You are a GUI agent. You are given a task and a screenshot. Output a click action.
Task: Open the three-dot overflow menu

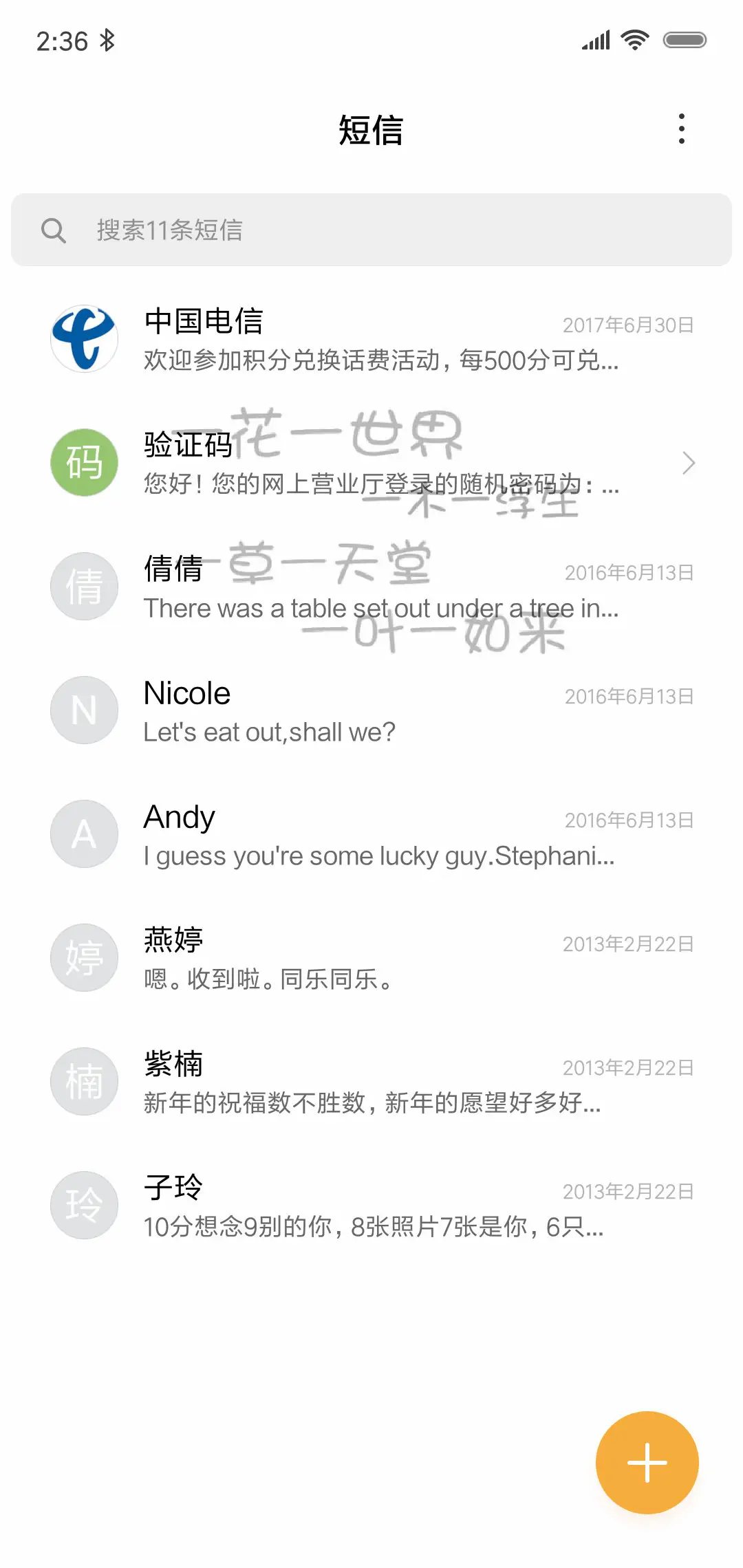[x=682, y=129]
